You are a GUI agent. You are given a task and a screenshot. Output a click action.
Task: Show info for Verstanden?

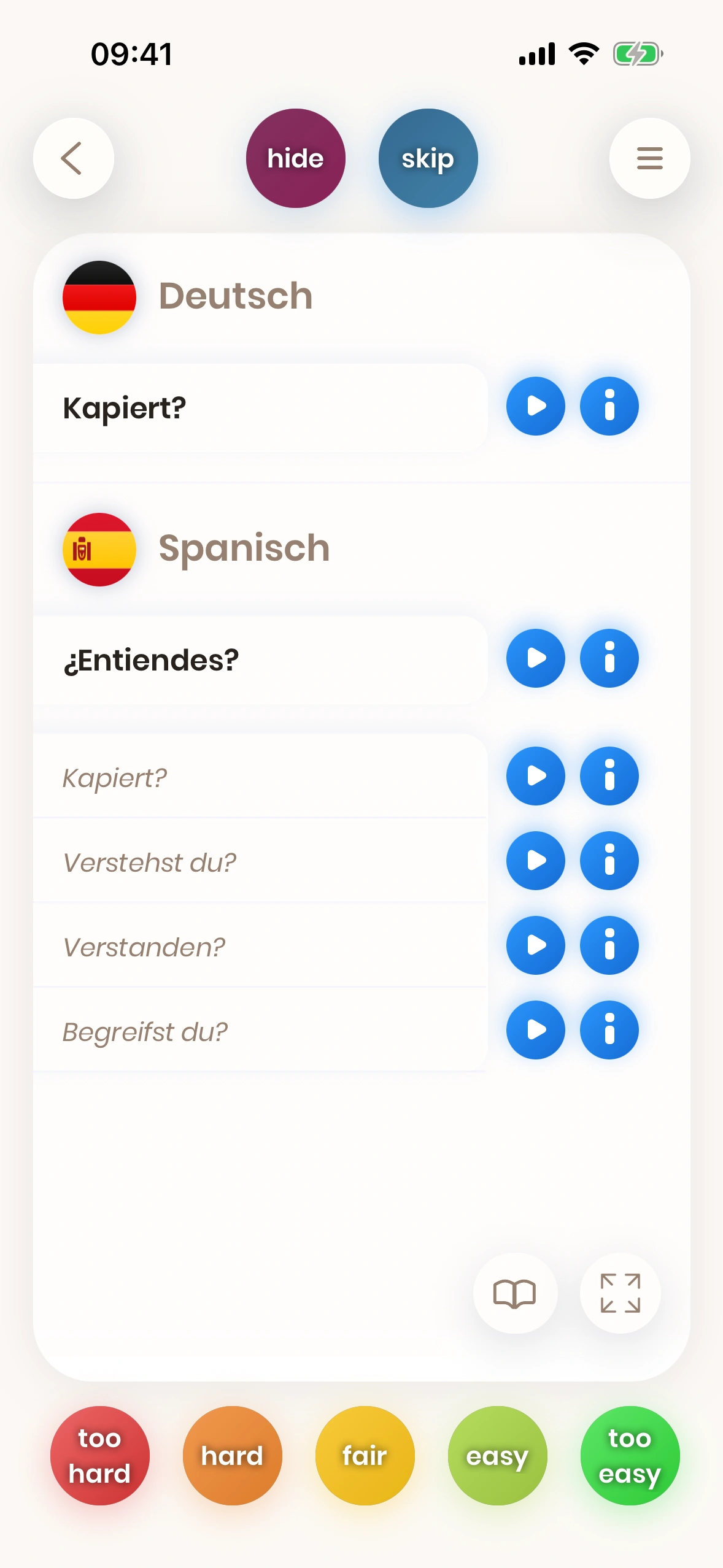[x=609, y=945]
